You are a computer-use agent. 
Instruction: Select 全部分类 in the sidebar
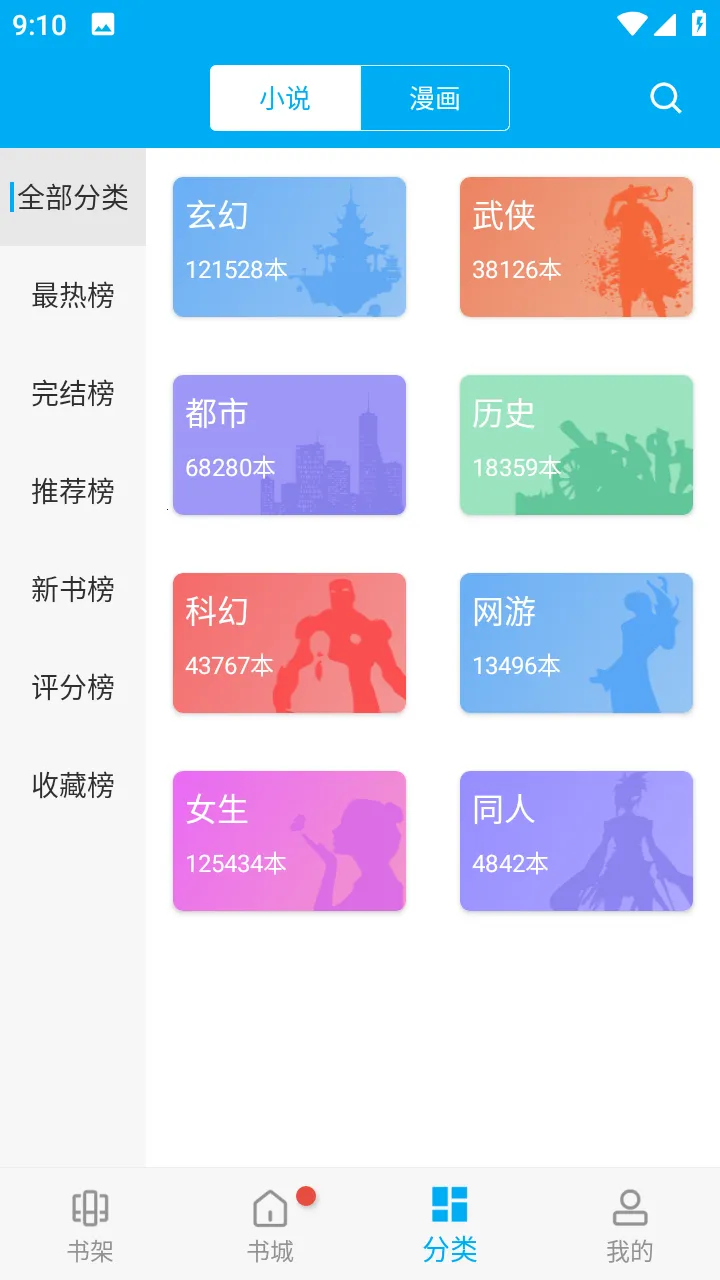[x=72, y=198]
